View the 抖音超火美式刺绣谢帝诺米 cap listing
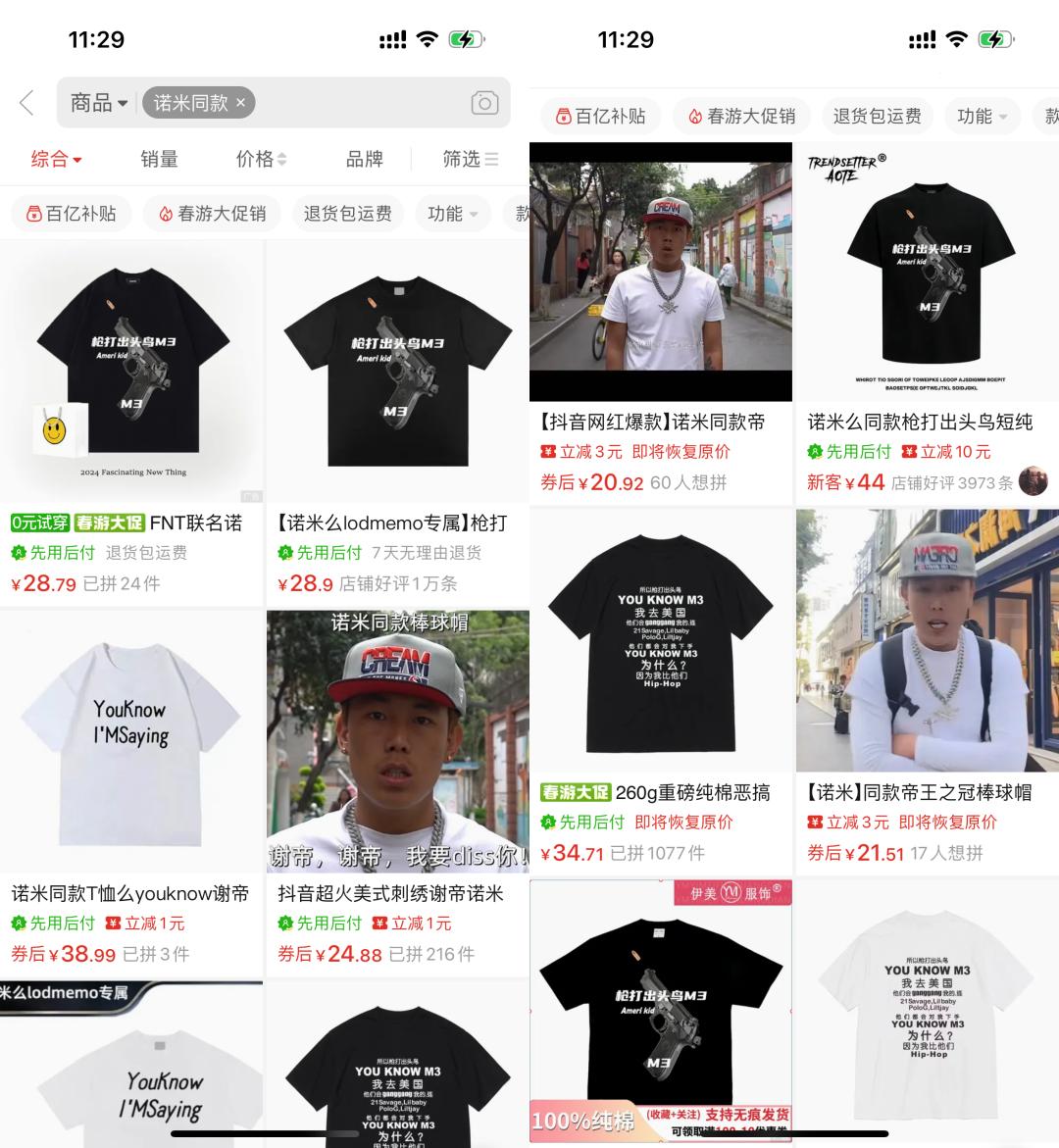The height and width of the screenshot is (1148, 1059). [398, 793]
